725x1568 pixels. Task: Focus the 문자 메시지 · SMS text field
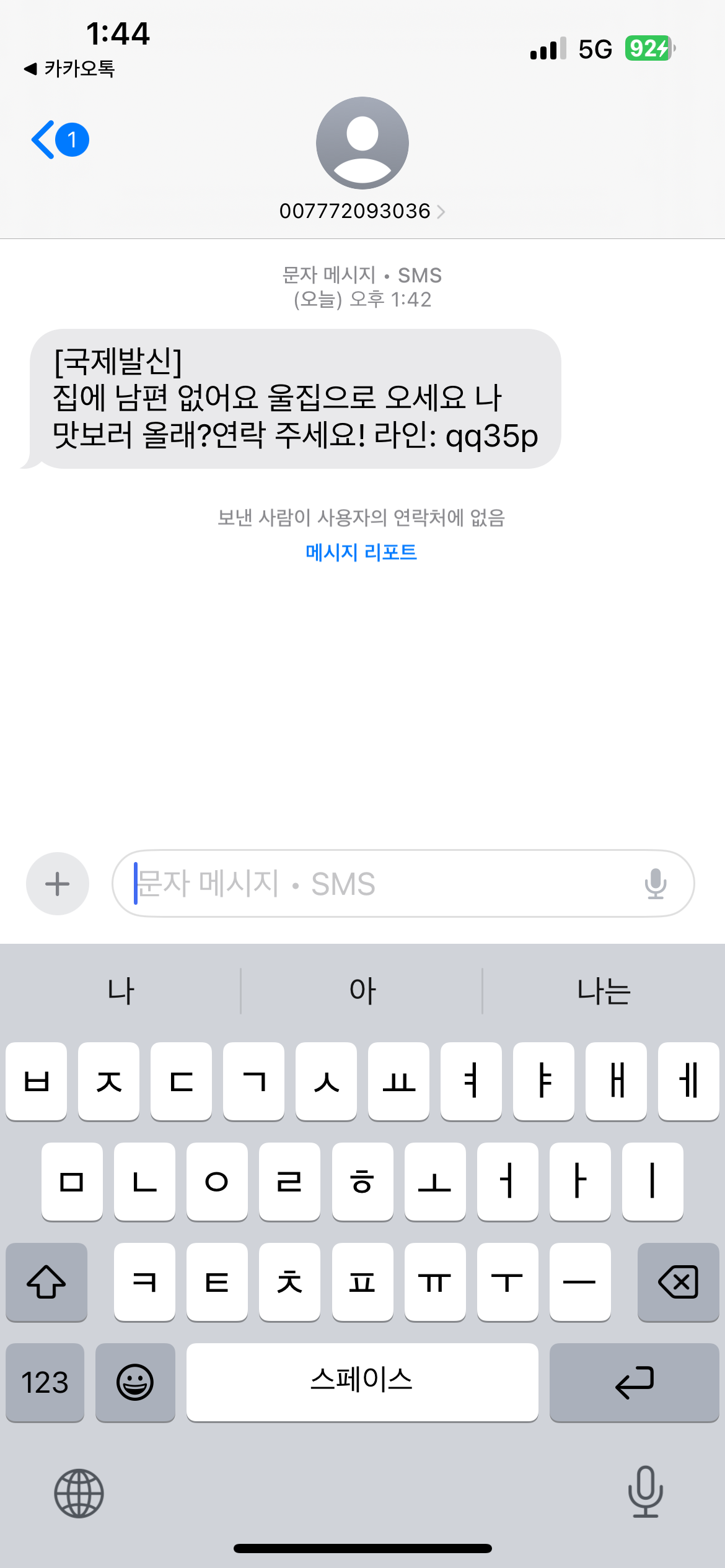point(384,884)
